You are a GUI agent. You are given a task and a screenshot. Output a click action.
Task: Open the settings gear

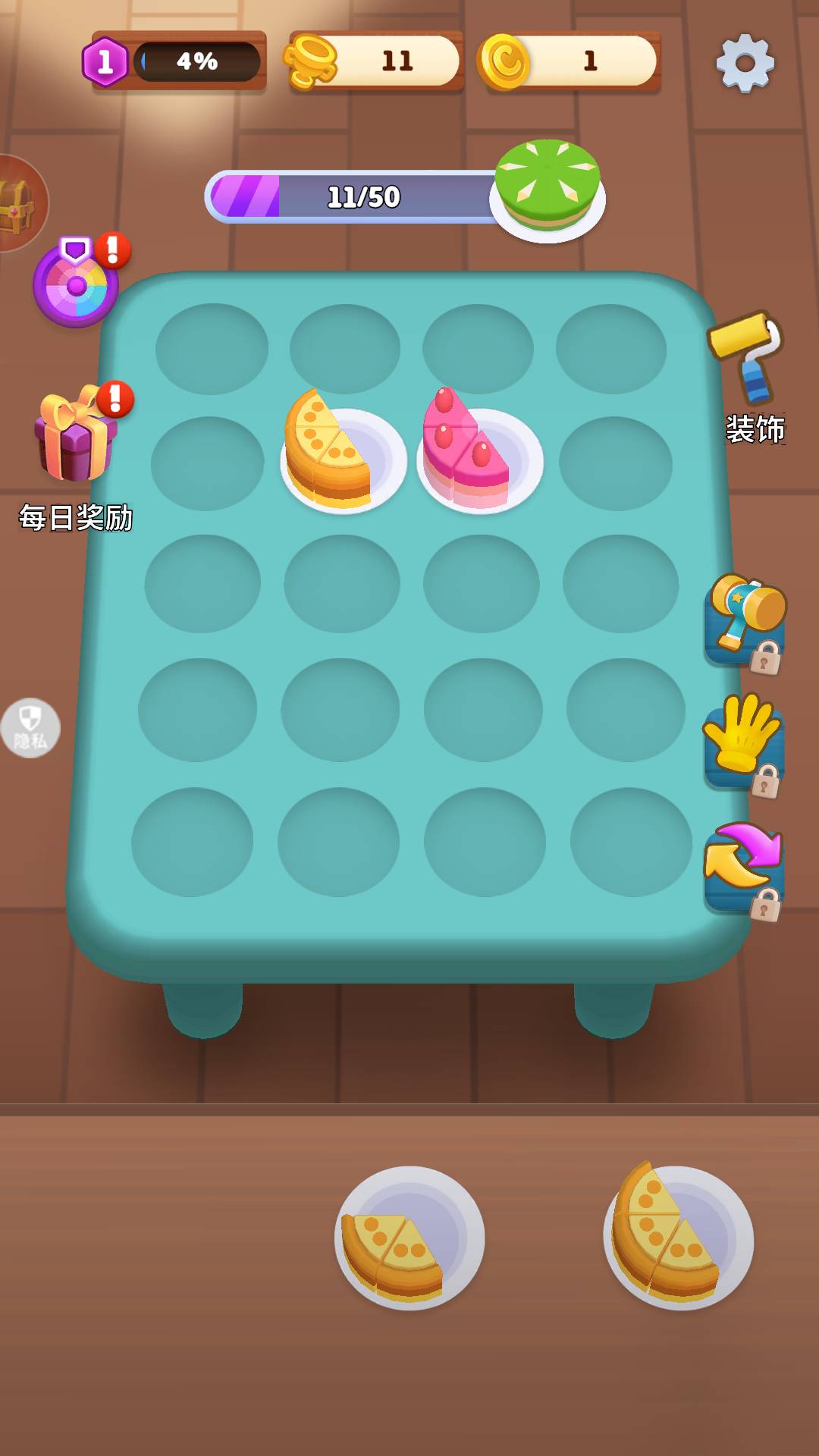pos(745,62)
